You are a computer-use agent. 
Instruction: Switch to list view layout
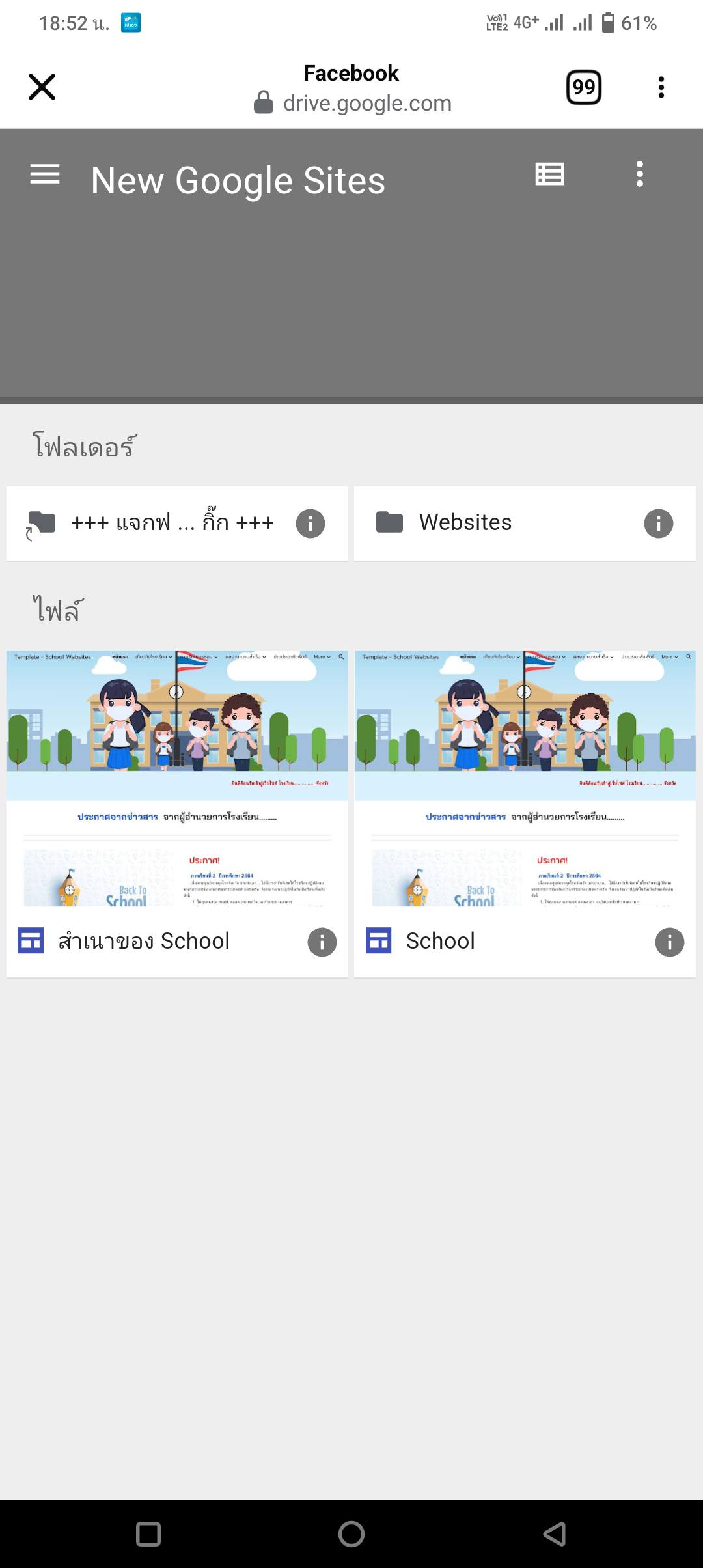coord(549,175)
